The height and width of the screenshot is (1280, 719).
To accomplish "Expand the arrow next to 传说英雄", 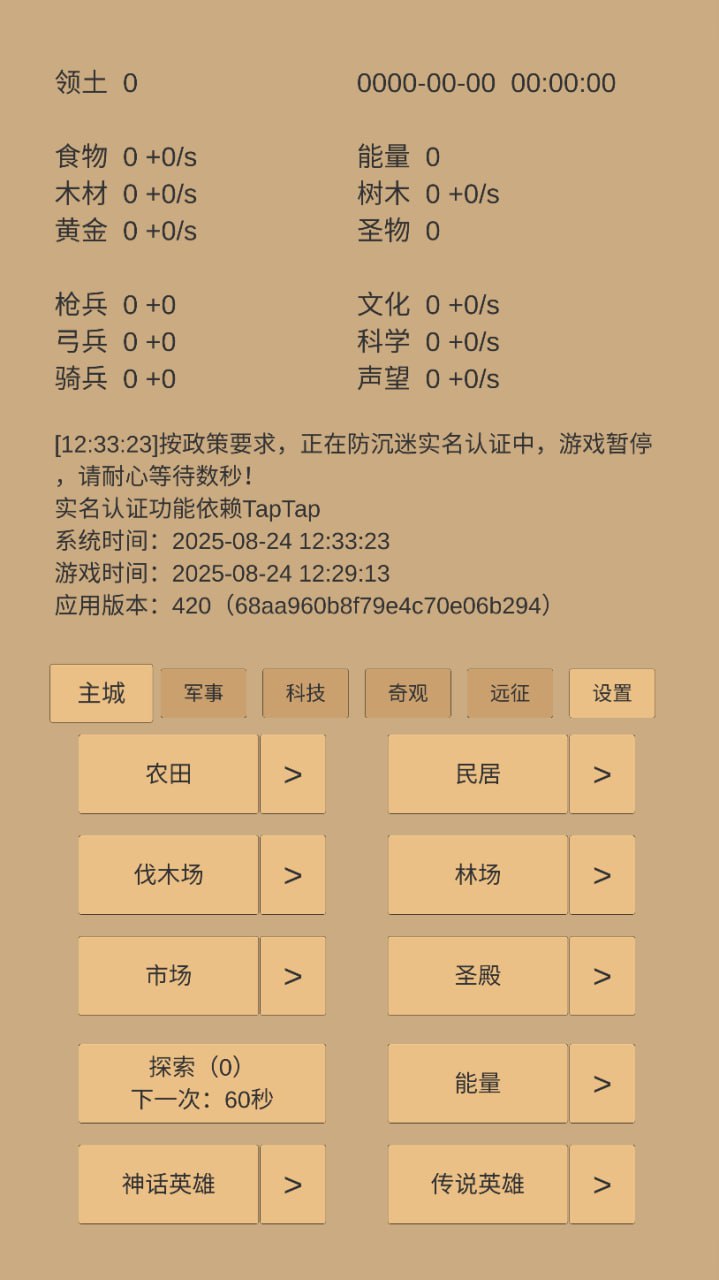I will [602, 1184].
